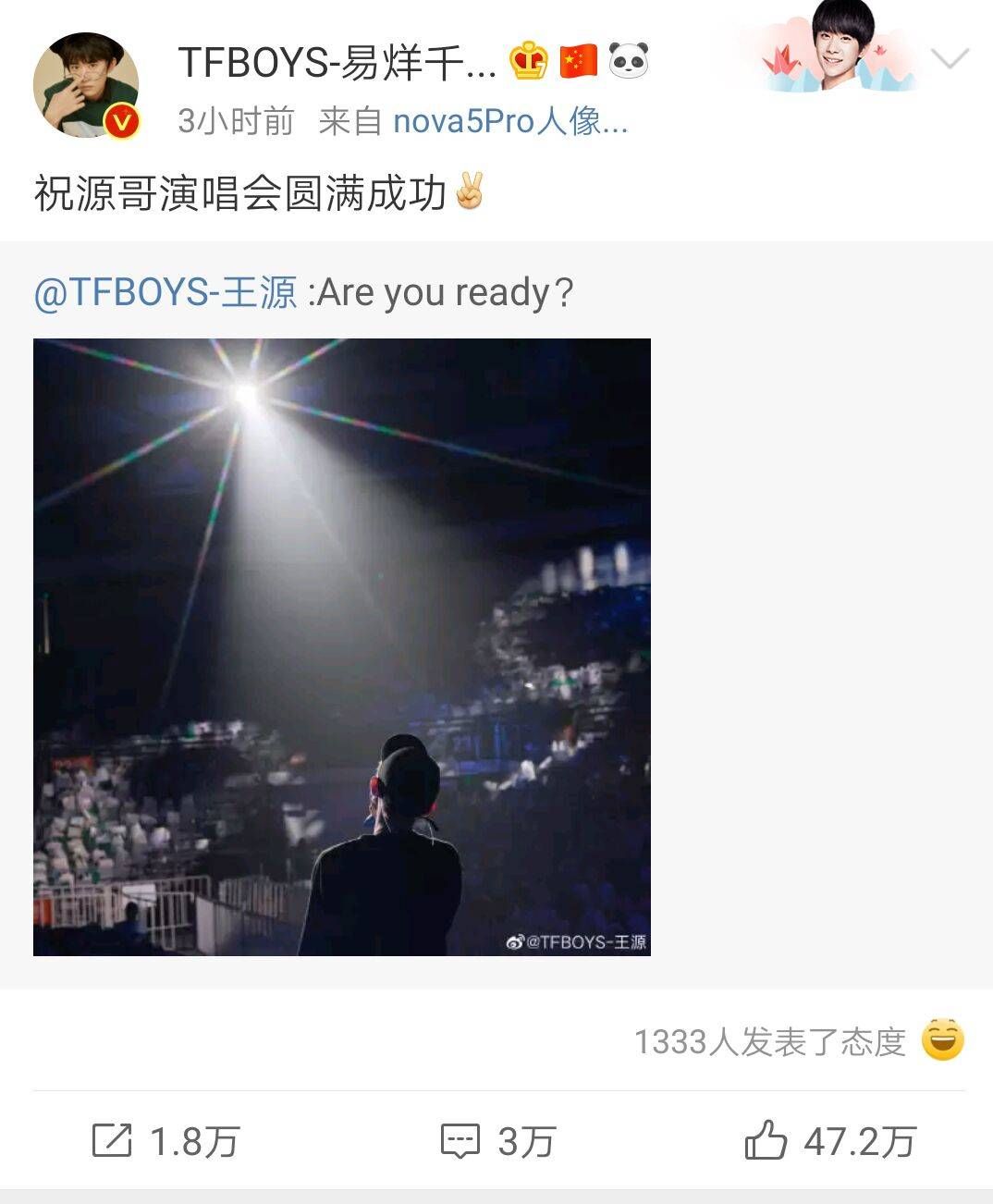Image resolution: width=993 pixels, height=1204 pixels.
Task: Like this post with 47.2万 likes
Action: coord(829,1141)
